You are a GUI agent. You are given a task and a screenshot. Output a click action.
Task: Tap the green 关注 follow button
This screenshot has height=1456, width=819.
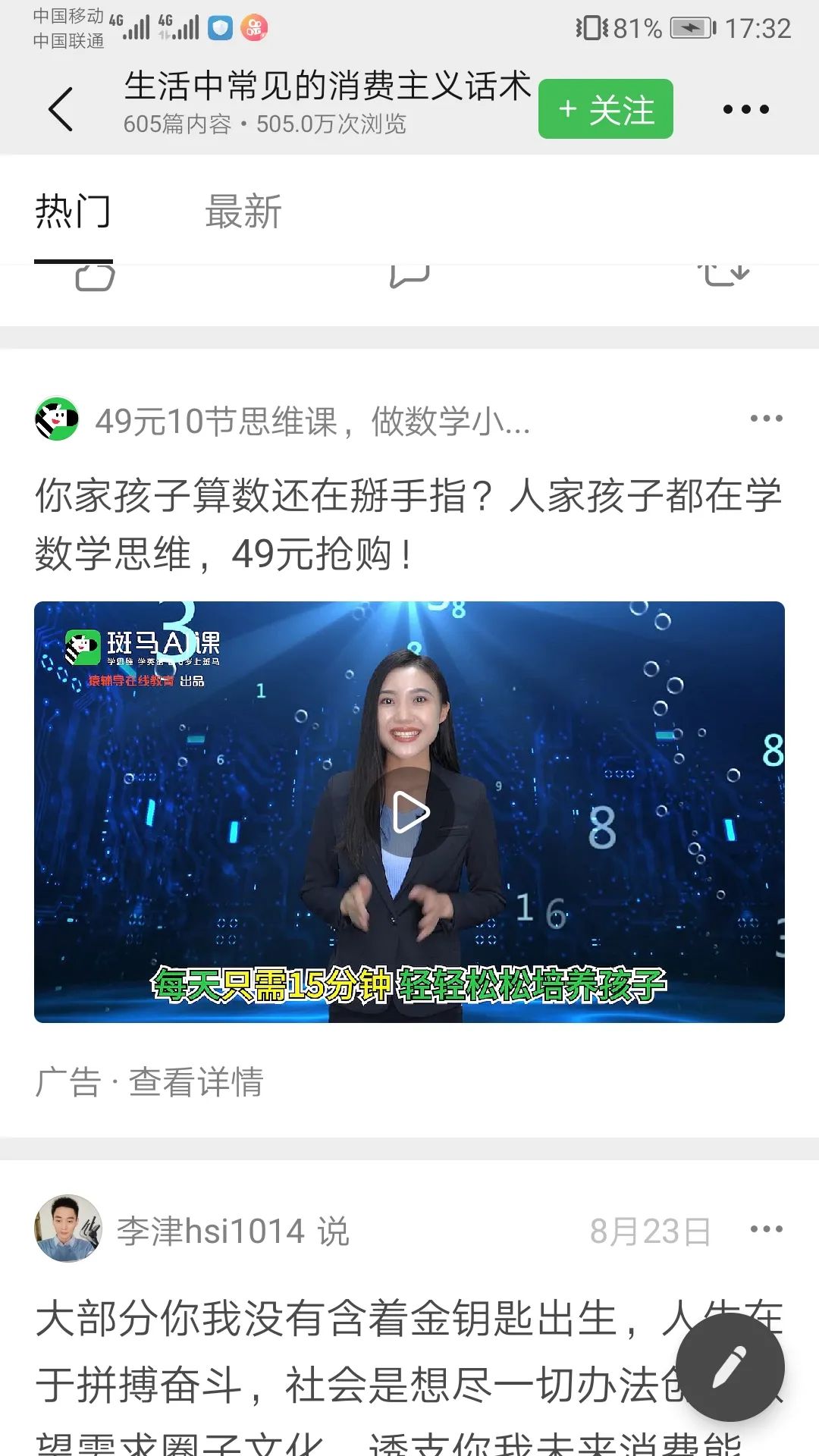(604, 109)
